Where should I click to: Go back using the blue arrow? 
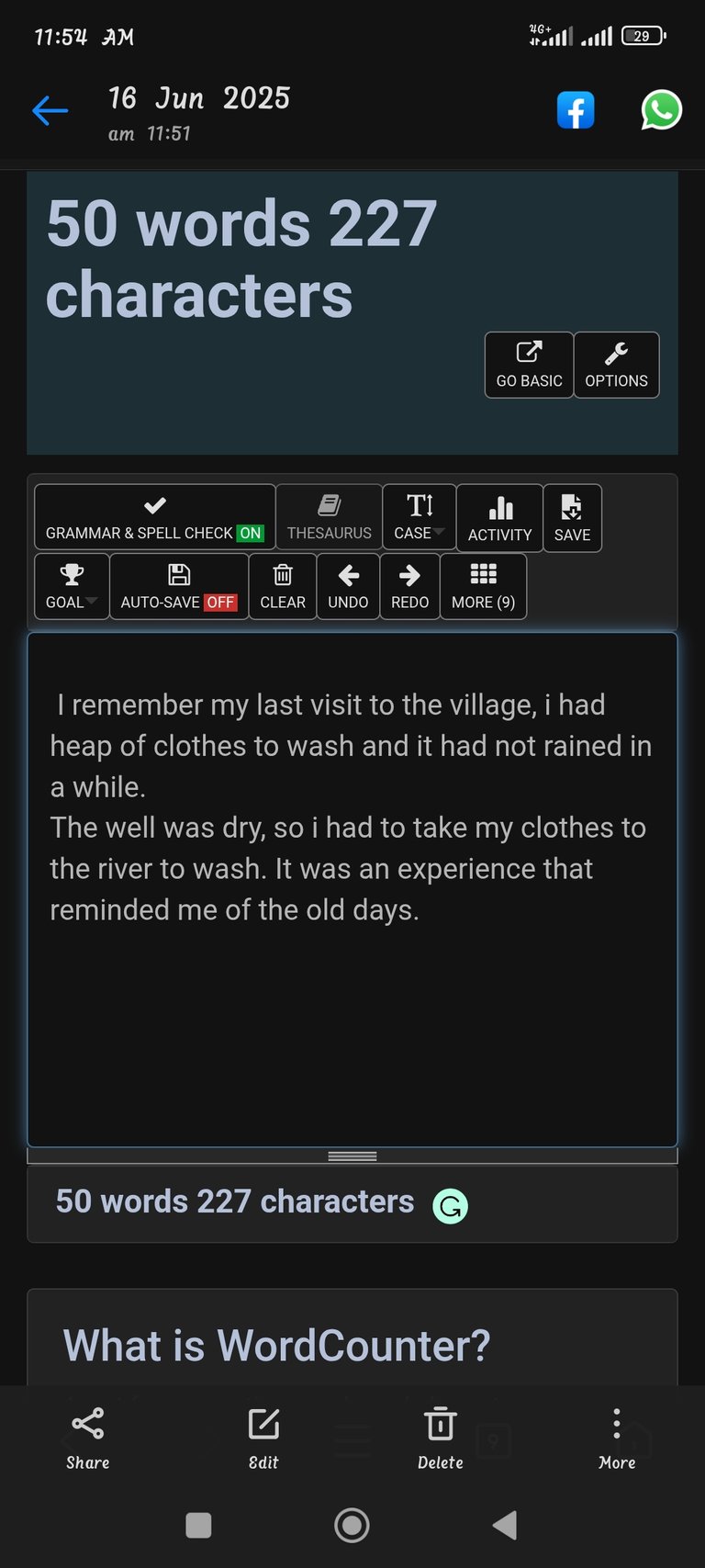tap(50, 111)
